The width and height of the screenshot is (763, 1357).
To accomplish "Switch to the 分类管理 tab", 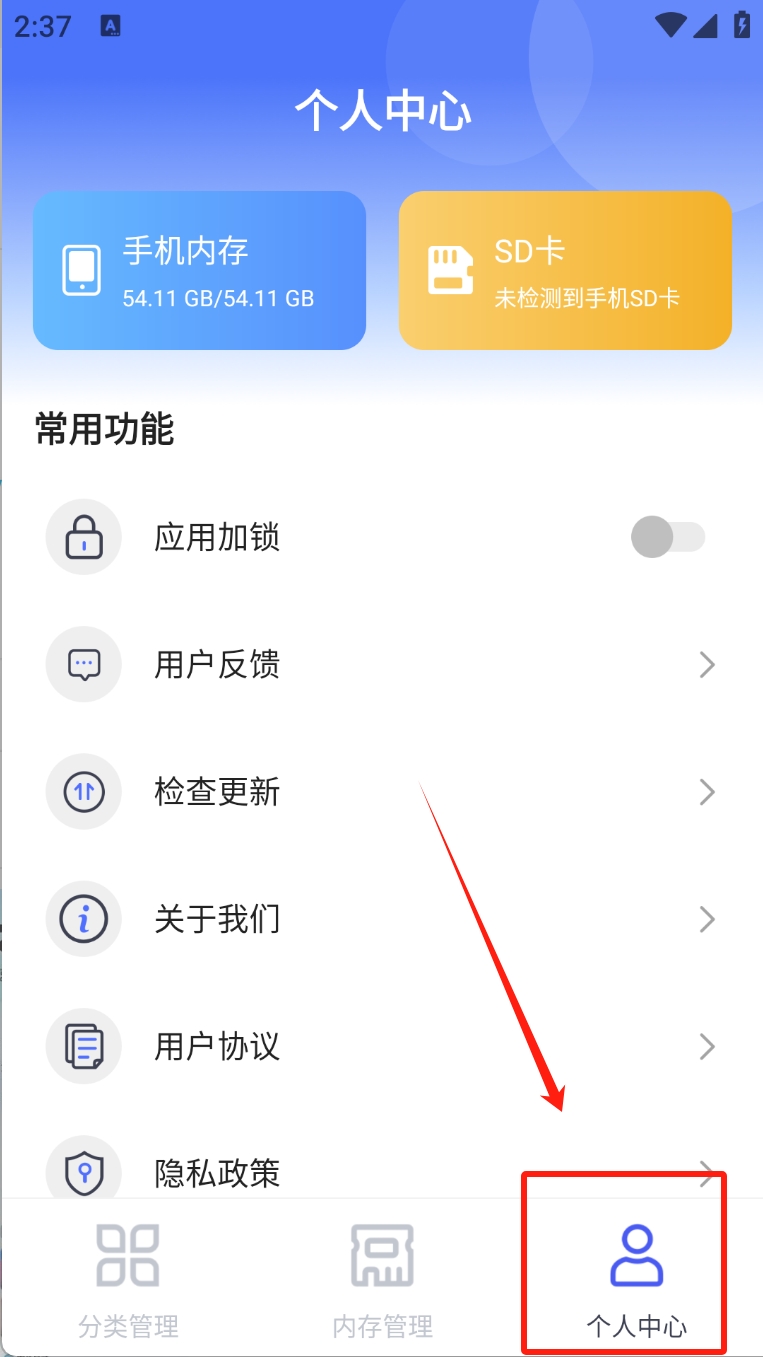I will (128, 1280).
